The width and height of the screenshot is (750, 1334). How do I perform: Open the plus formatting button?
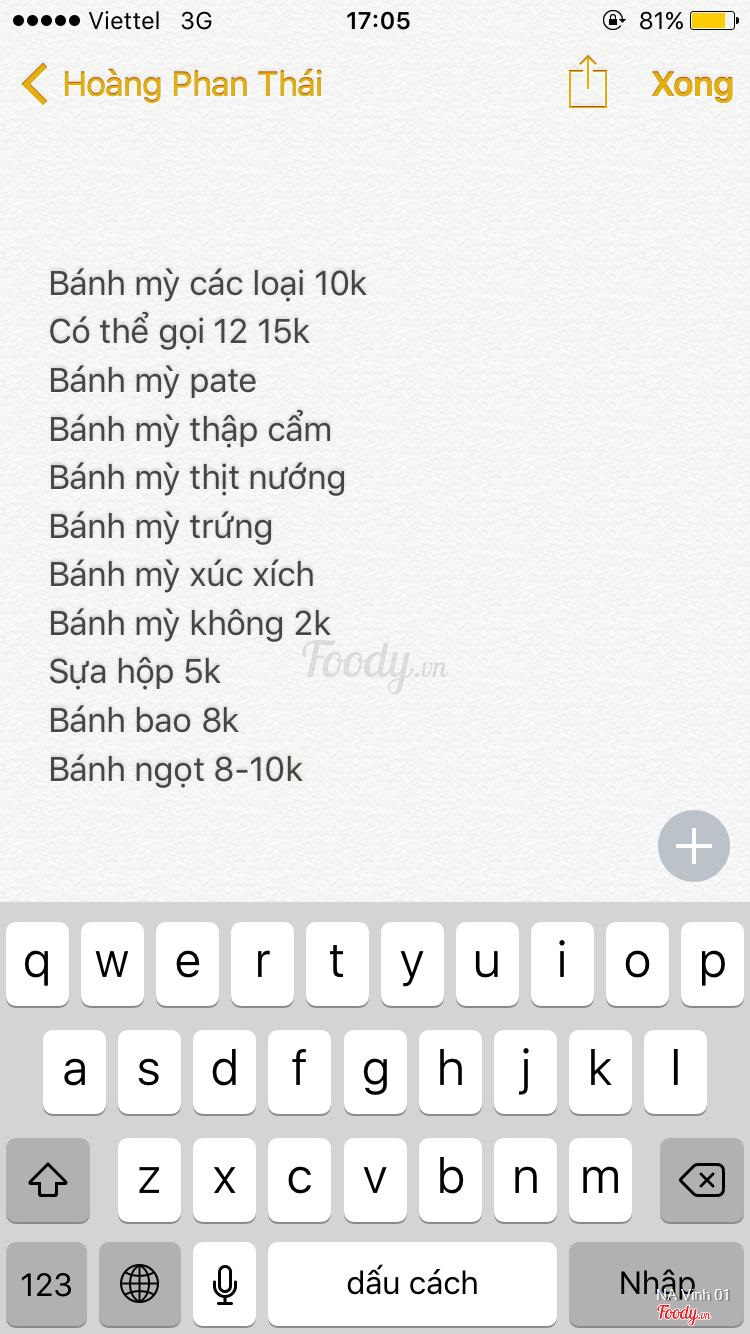(694, 846)
